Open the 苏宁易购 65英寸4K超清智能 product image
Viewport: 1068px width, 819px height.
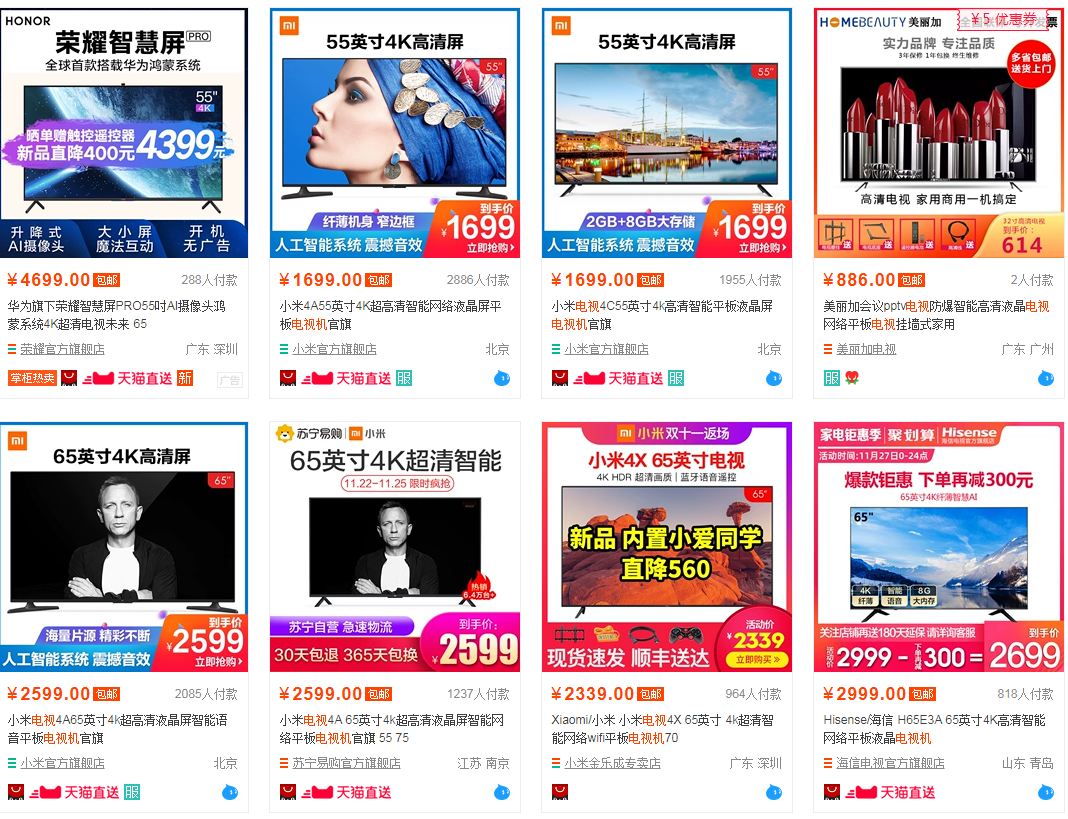395,547
